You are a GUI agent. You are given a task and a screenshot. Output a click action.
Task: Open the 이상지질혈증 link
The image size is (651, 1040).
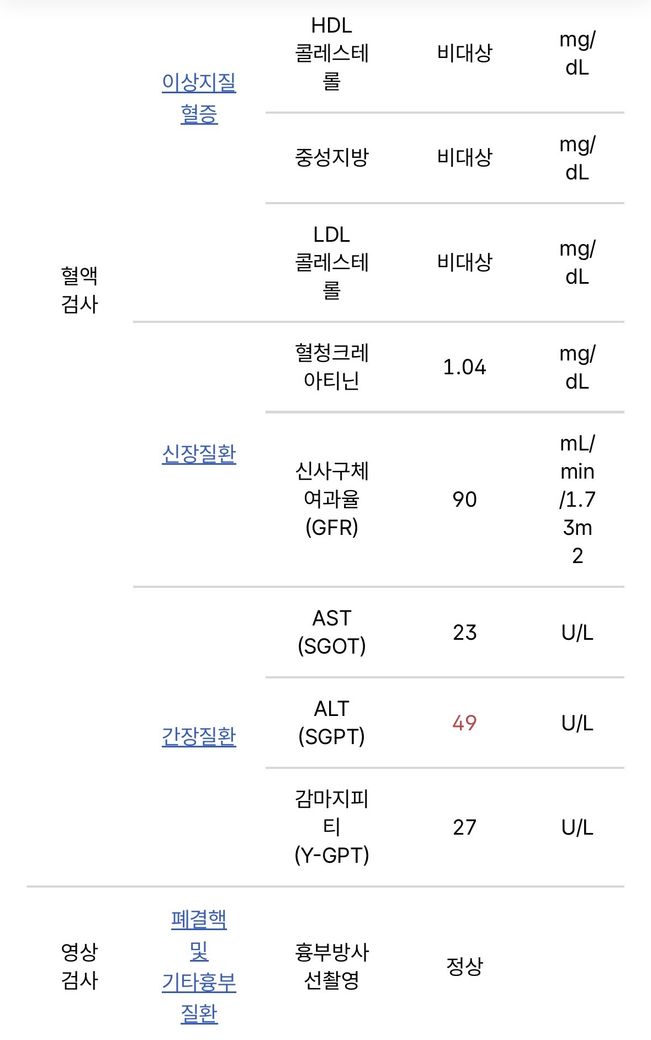(x=199, y=98)
